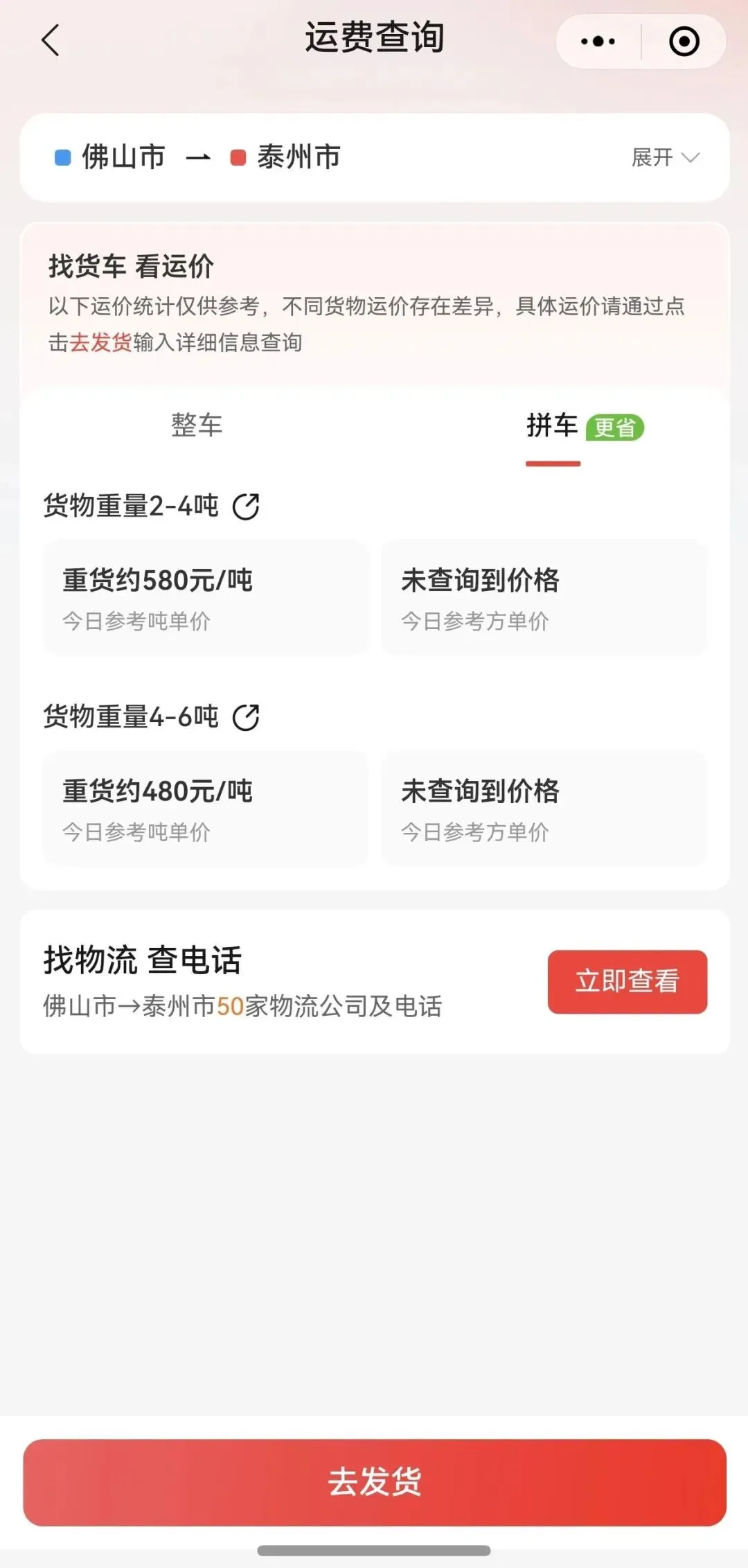Expand the route details with 展开
The height and width of the screenshot is (1568, 748).
(664, 157)
